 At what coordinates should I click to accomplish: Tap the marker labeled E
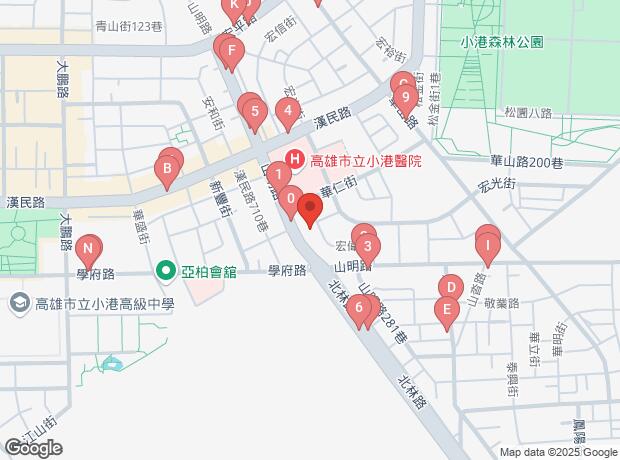[x=446, y=310]
